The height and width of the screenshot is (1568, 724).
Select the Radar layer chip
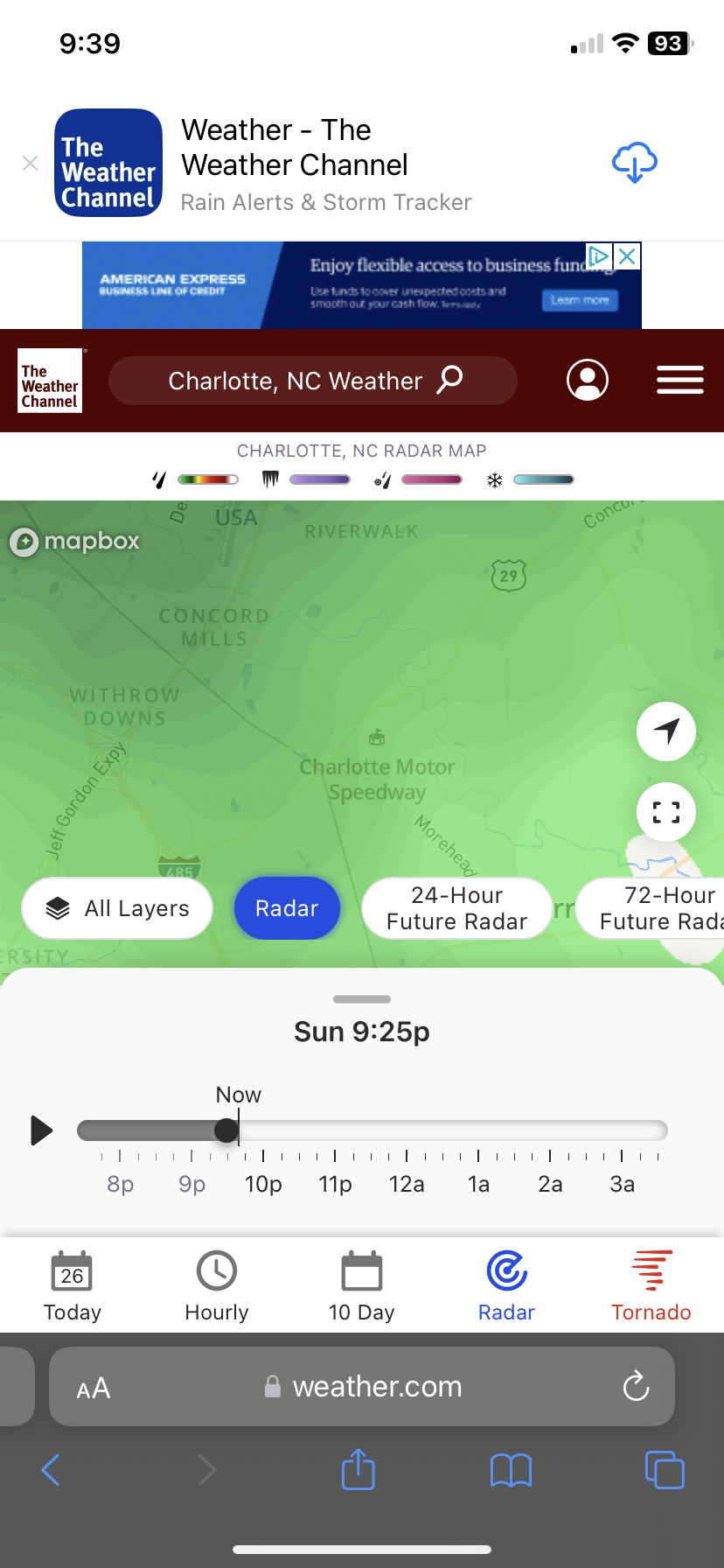tap(287, 909)
